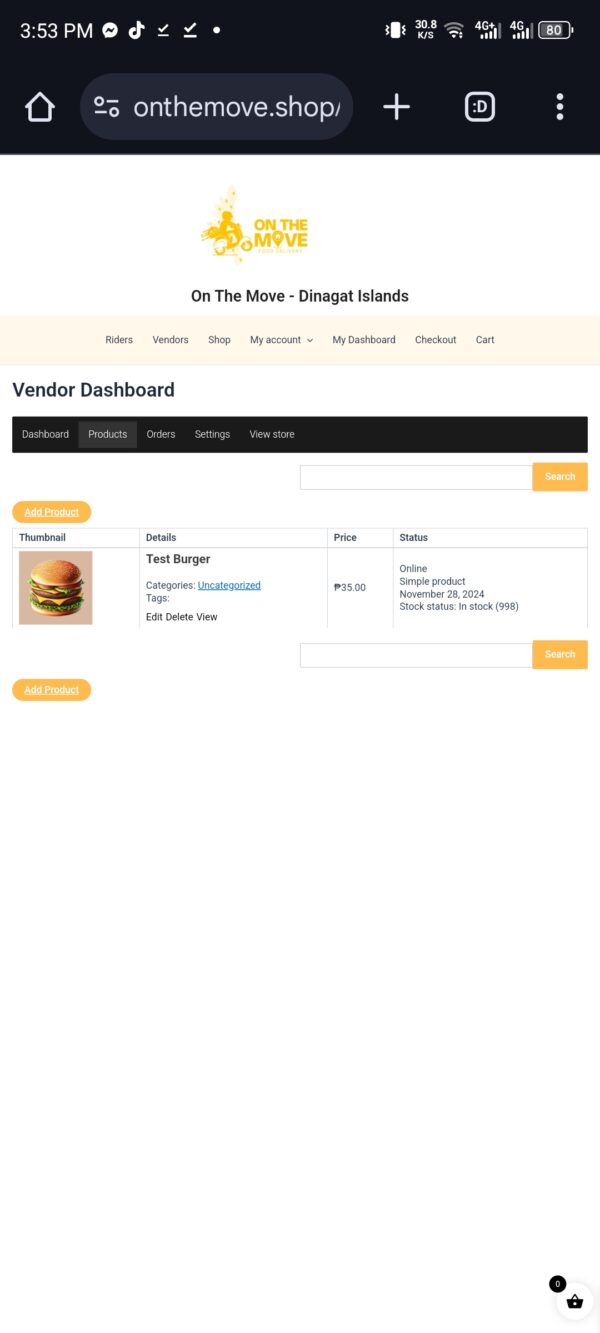
Task: Open the Vendors page
Action: 170,340
